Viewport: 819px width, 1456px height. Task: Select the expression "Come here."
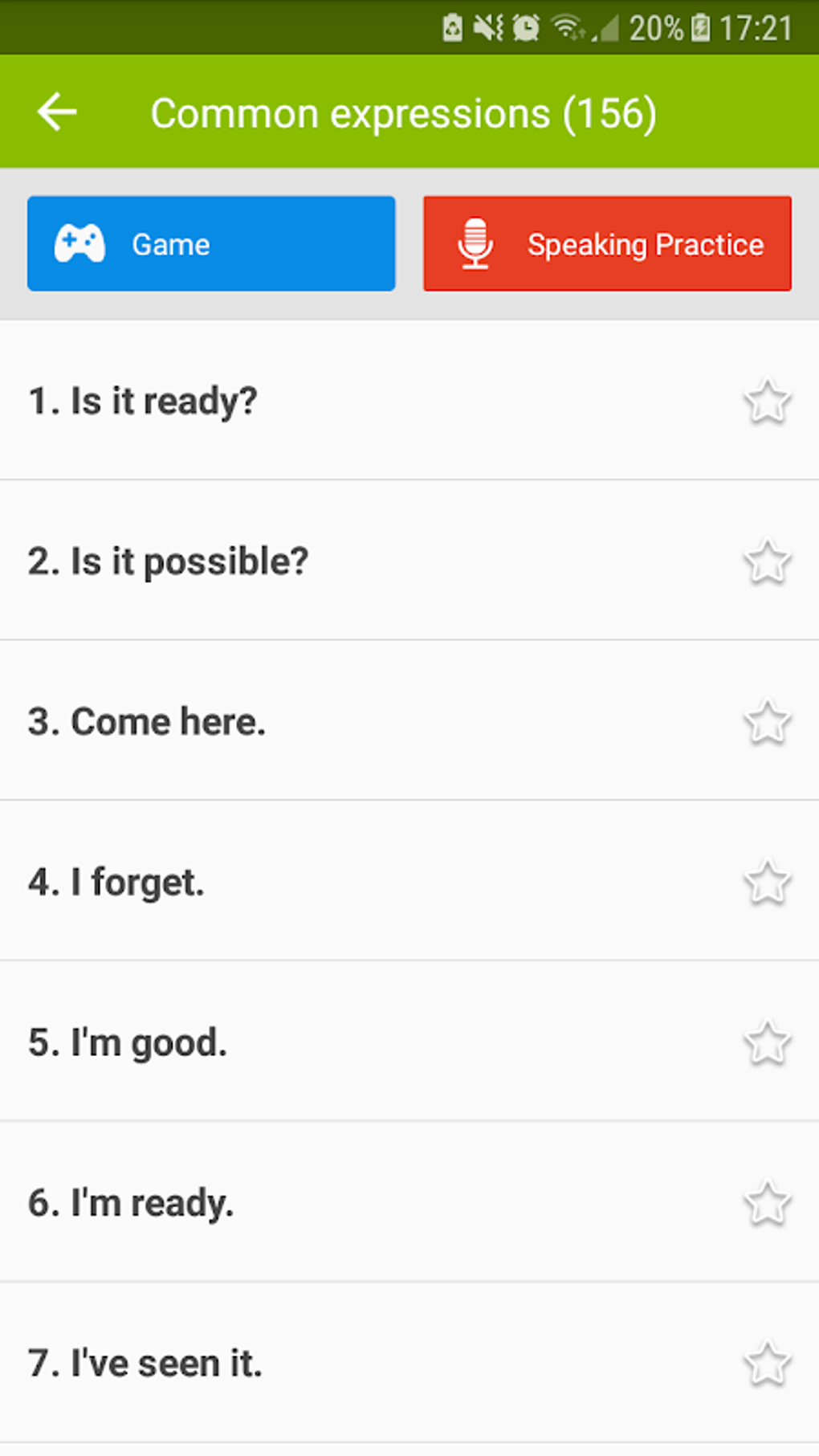[x=147, y=721]
